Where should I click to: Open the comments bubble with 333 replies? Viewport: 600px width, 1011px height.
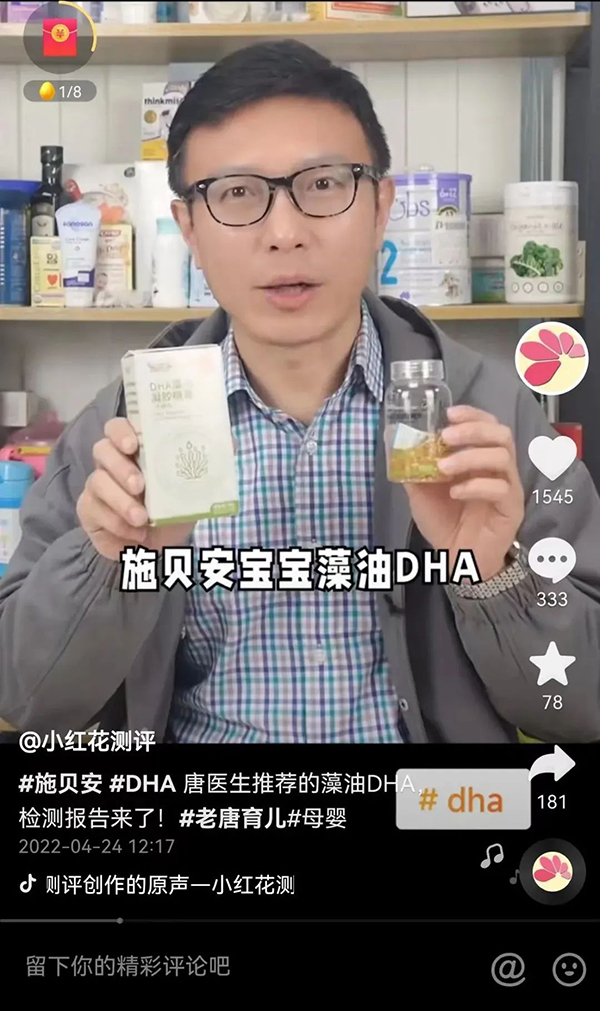tap(552, 561)
